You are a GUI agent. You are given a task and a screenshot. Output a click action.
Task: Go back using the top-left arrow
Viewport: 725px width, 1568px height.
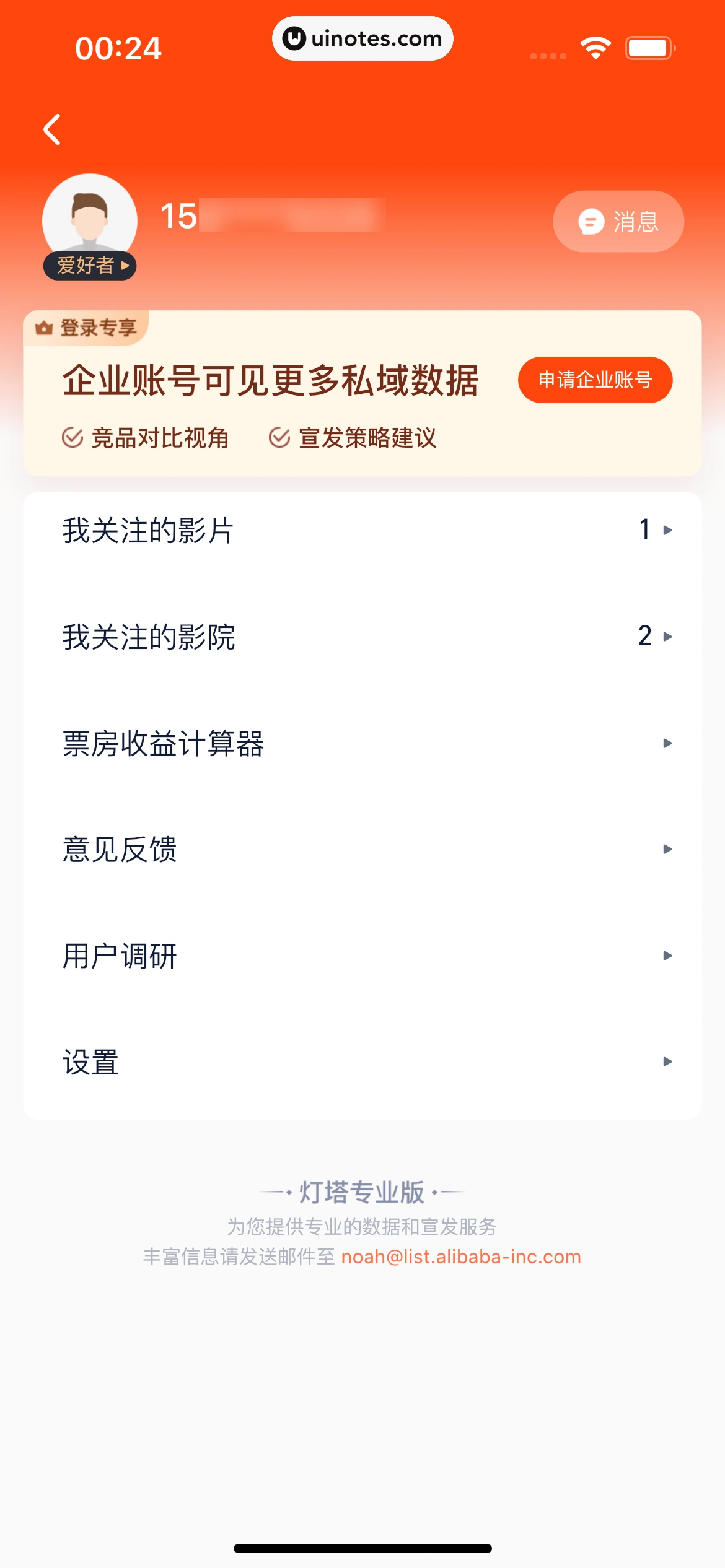(x=53, y=129)
